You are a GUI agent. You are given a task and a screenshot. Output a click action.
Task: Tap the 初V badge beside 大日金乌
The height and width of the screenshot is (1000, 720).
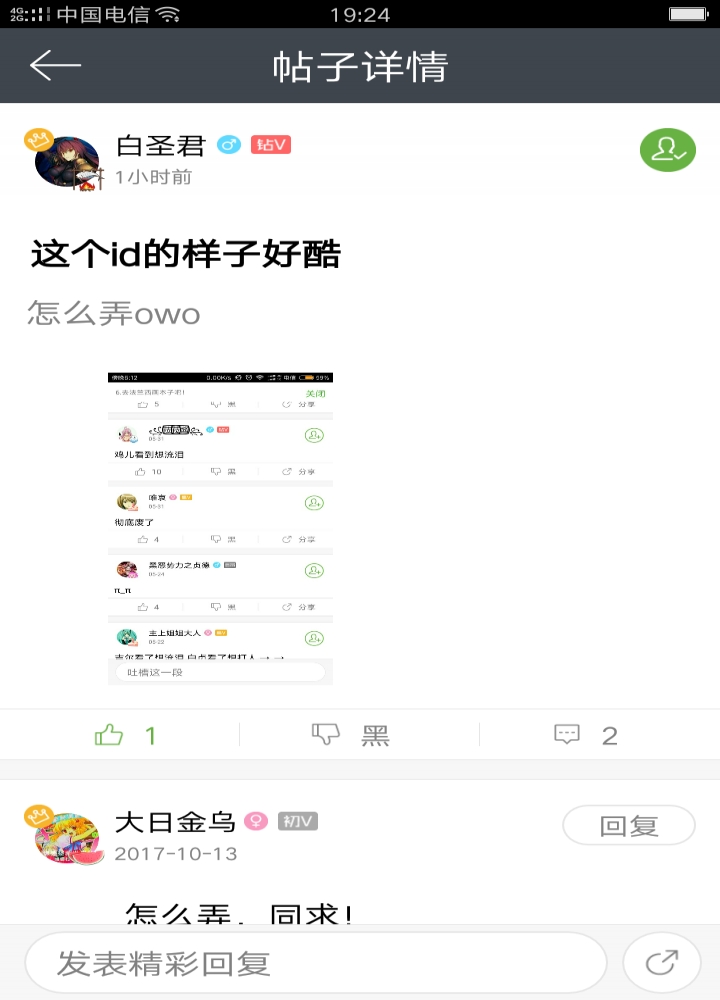coord(296,818)
